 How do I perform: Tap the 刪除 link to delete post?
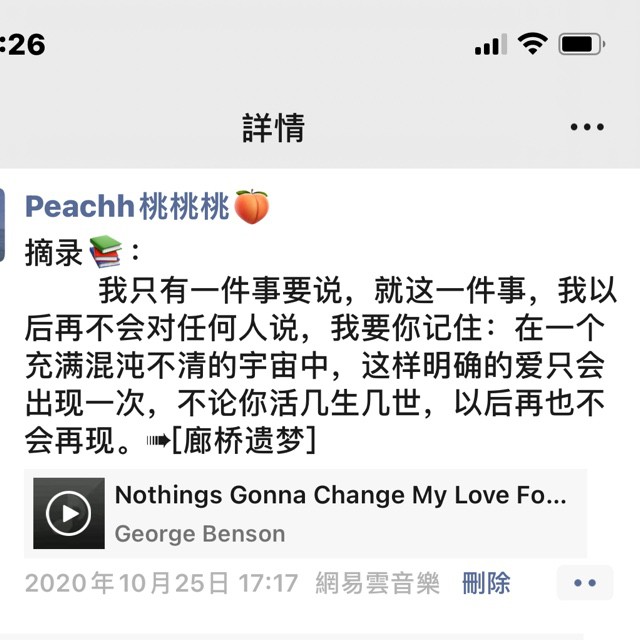487,583
